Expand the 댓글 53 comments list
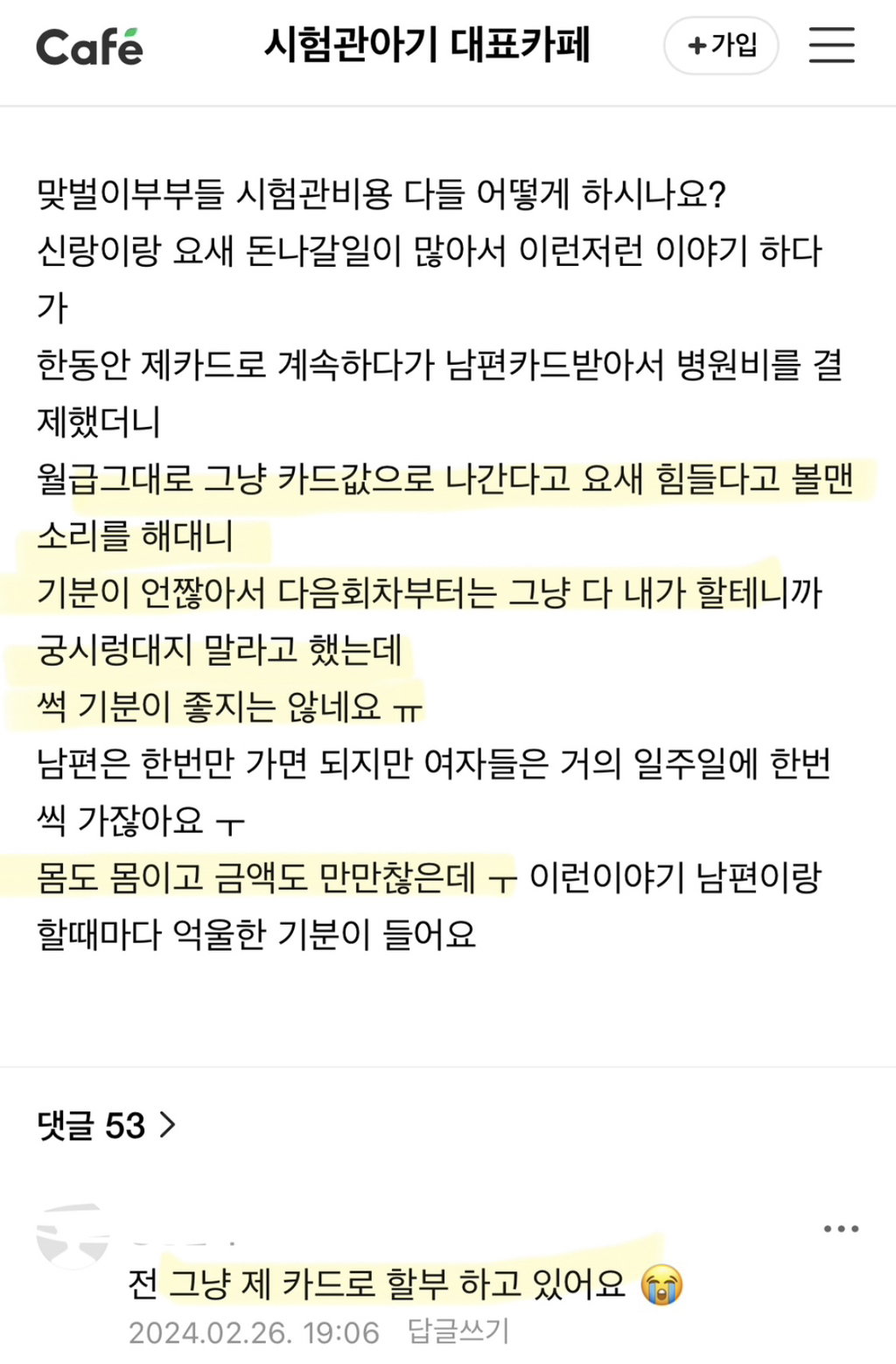The image size is (896, 1364). point(107,1125)
